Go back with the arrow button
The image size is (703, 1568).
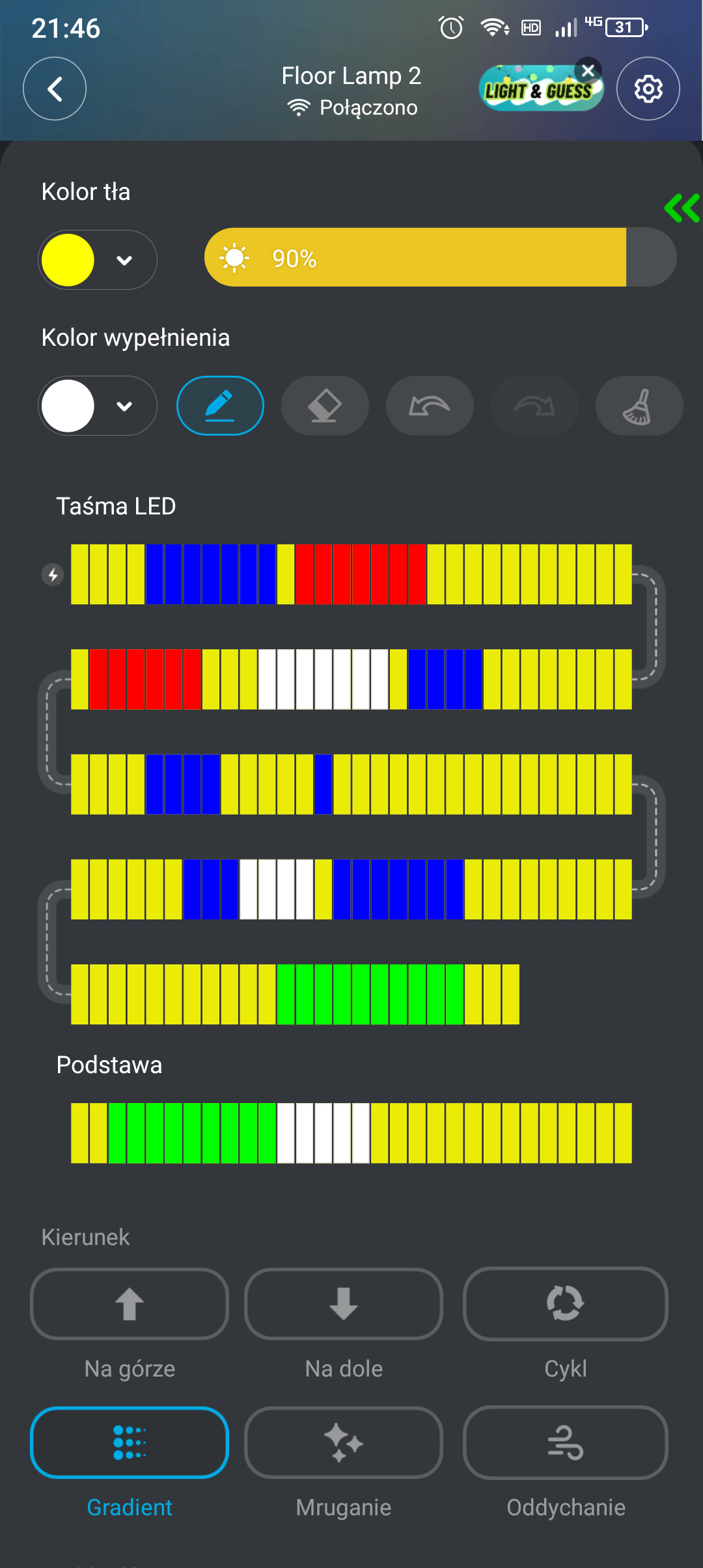point(55,89)
